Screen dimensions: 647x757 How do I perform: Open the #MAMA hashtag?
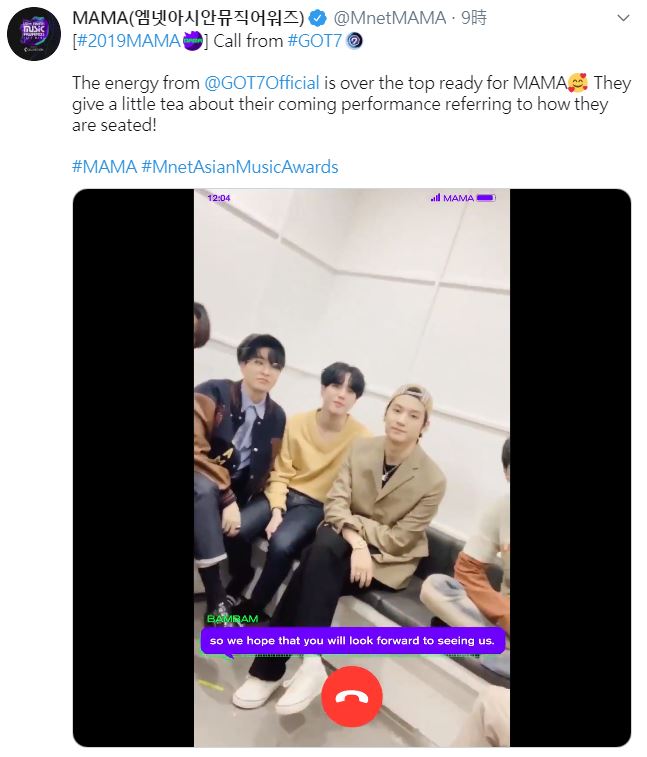point(104,167)
